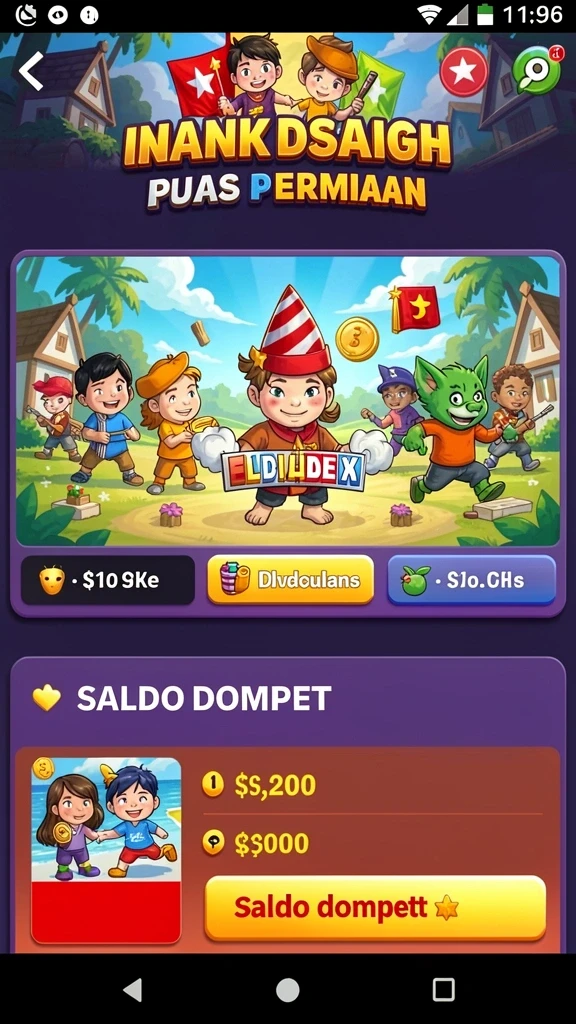Viewport: 576px width, 1024px height.
Task: Tap the yellow Dlvdoulans button
Action: click(x=291, y=580)
